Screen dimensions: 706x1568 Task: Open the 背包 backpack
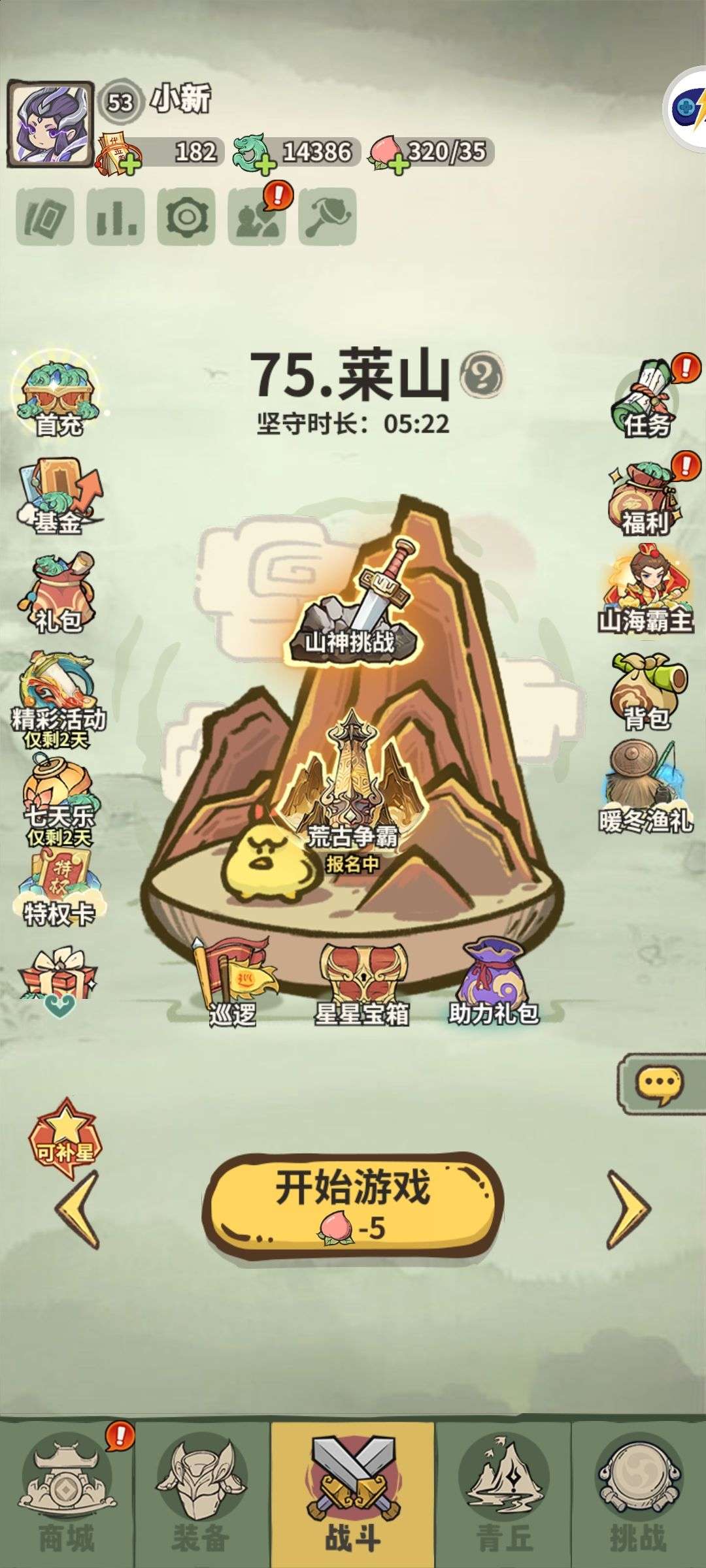647,693
